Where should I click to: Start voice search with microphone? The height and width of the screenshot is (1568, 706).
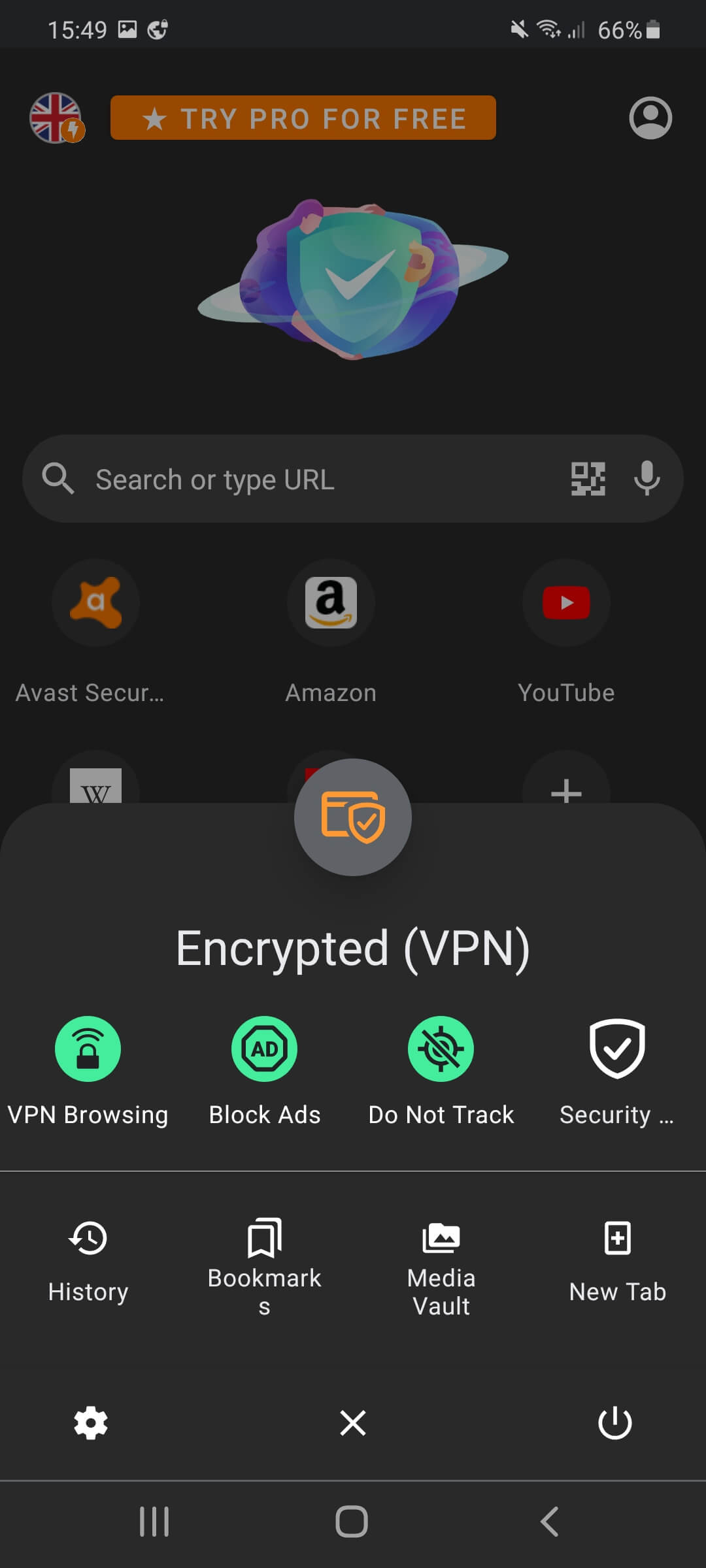[647, 479]
